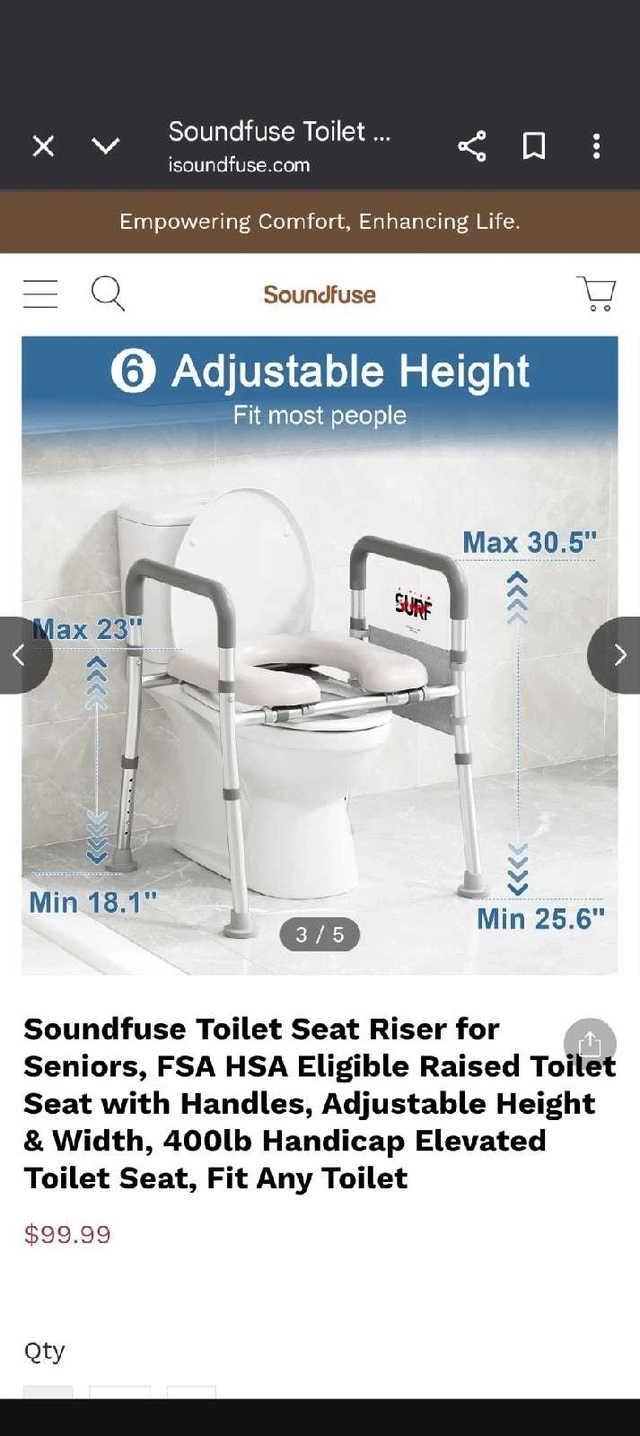
Task: Share this page from the browser bar
Action: coord(472,146)
